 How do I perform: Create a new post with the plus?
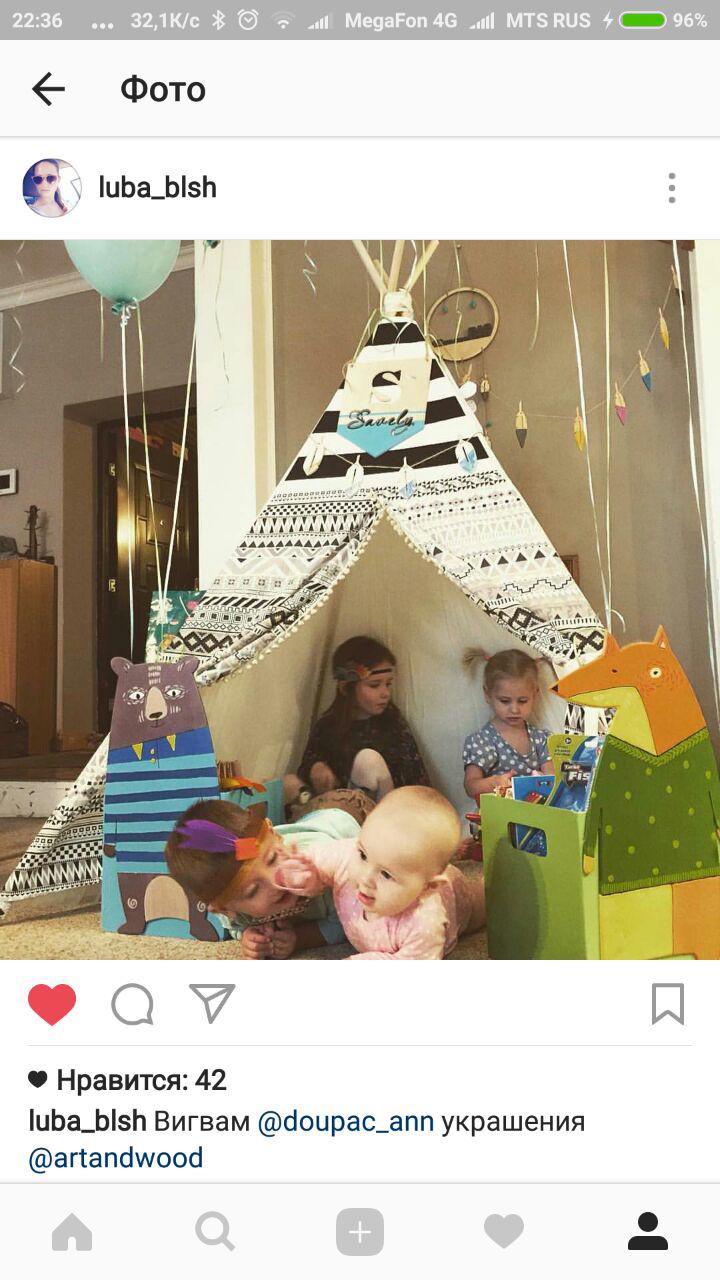pos(360,1232)
